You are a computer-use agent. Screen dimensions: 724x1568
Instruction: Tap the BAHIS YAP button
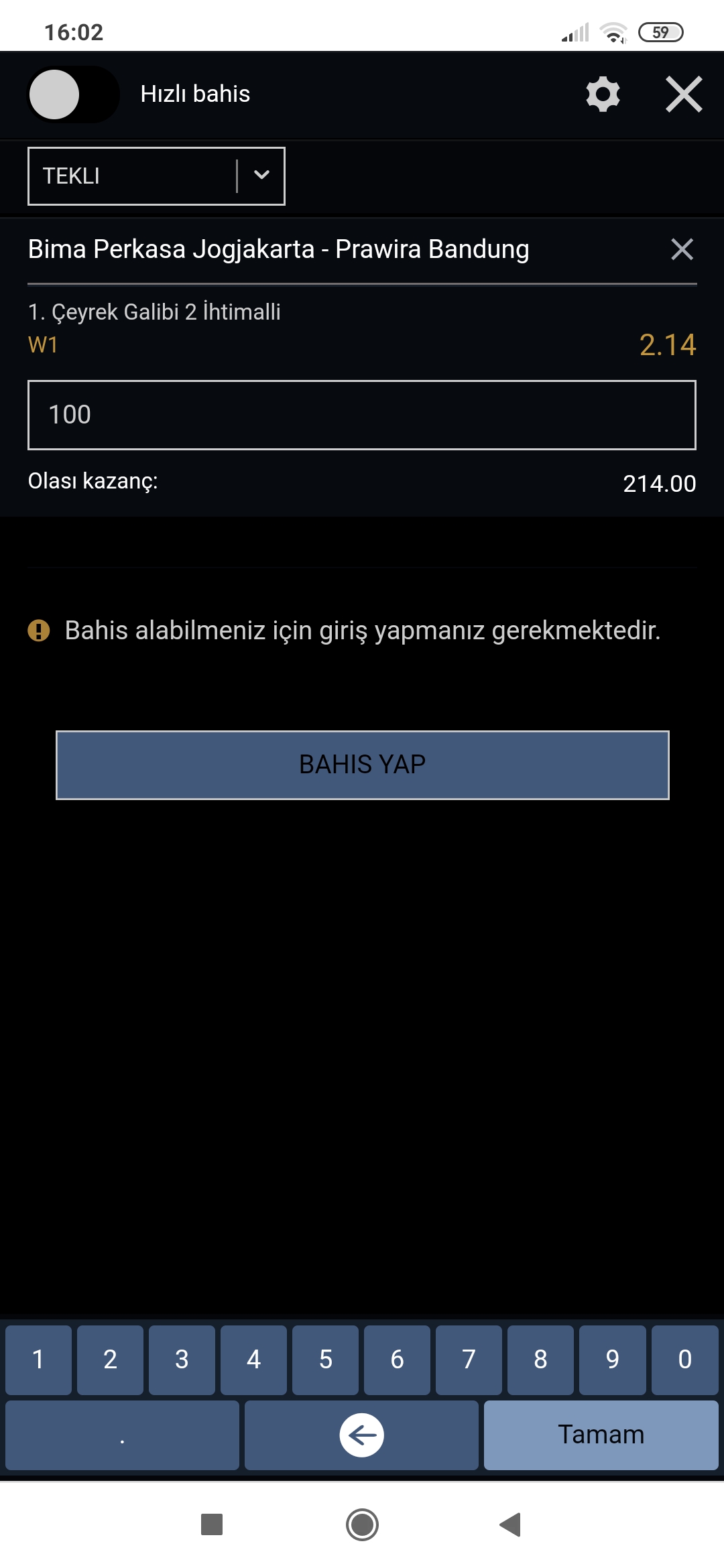tap(362, 765)
